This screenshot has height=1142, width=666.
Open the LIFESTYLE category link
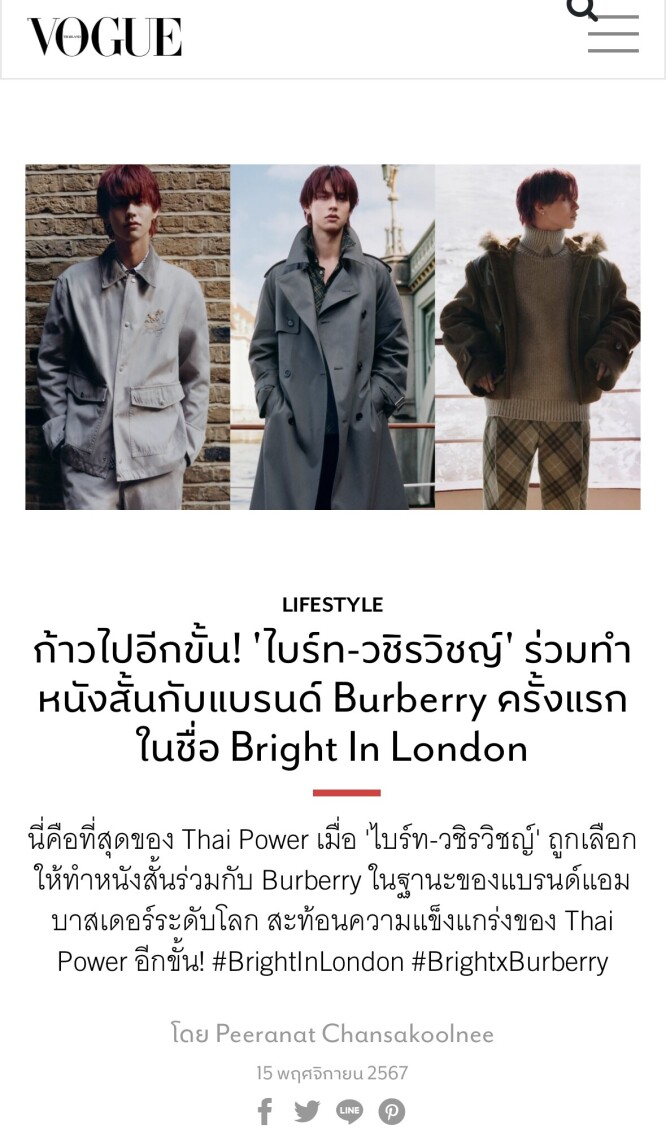click(332, 604)
